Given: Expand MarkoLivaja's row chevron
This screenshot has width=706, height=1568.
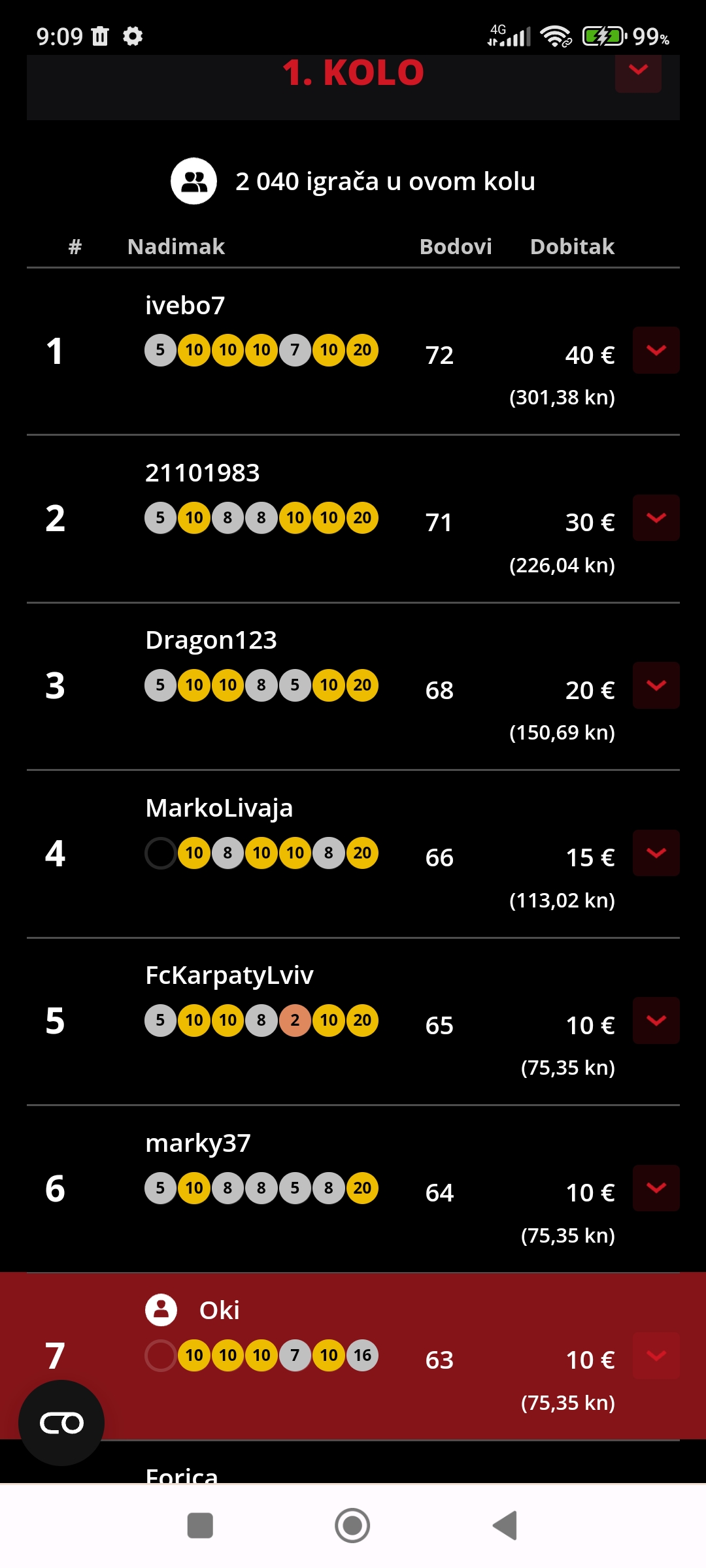Looking at the screenshot, I should pyautogui.click(x=656, y=853).
